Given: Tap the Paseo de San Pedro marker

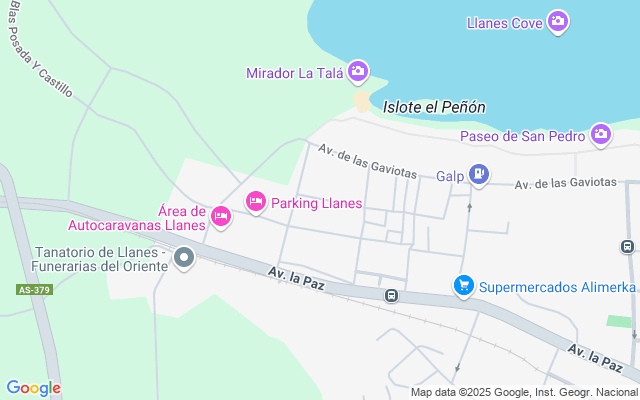Looking at the screenshot, I should (600, 134).
